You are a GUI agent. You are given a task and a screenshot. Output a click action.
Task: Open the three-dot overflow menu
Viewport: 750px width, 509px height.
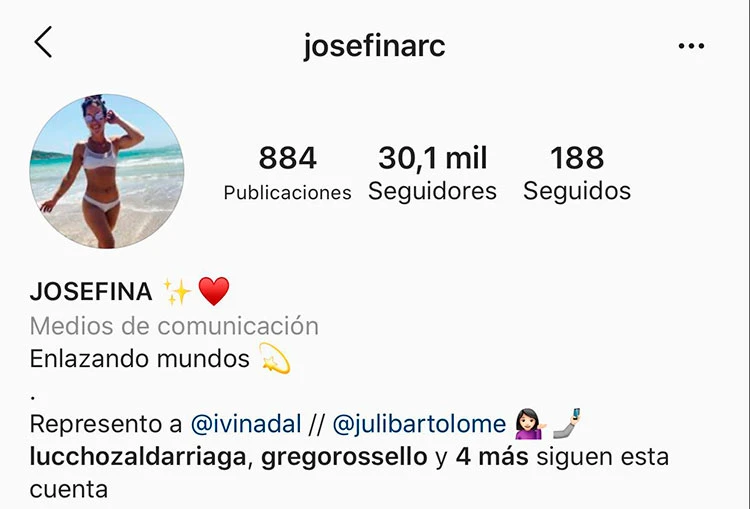pyautogui.click(x=691, y=46)
